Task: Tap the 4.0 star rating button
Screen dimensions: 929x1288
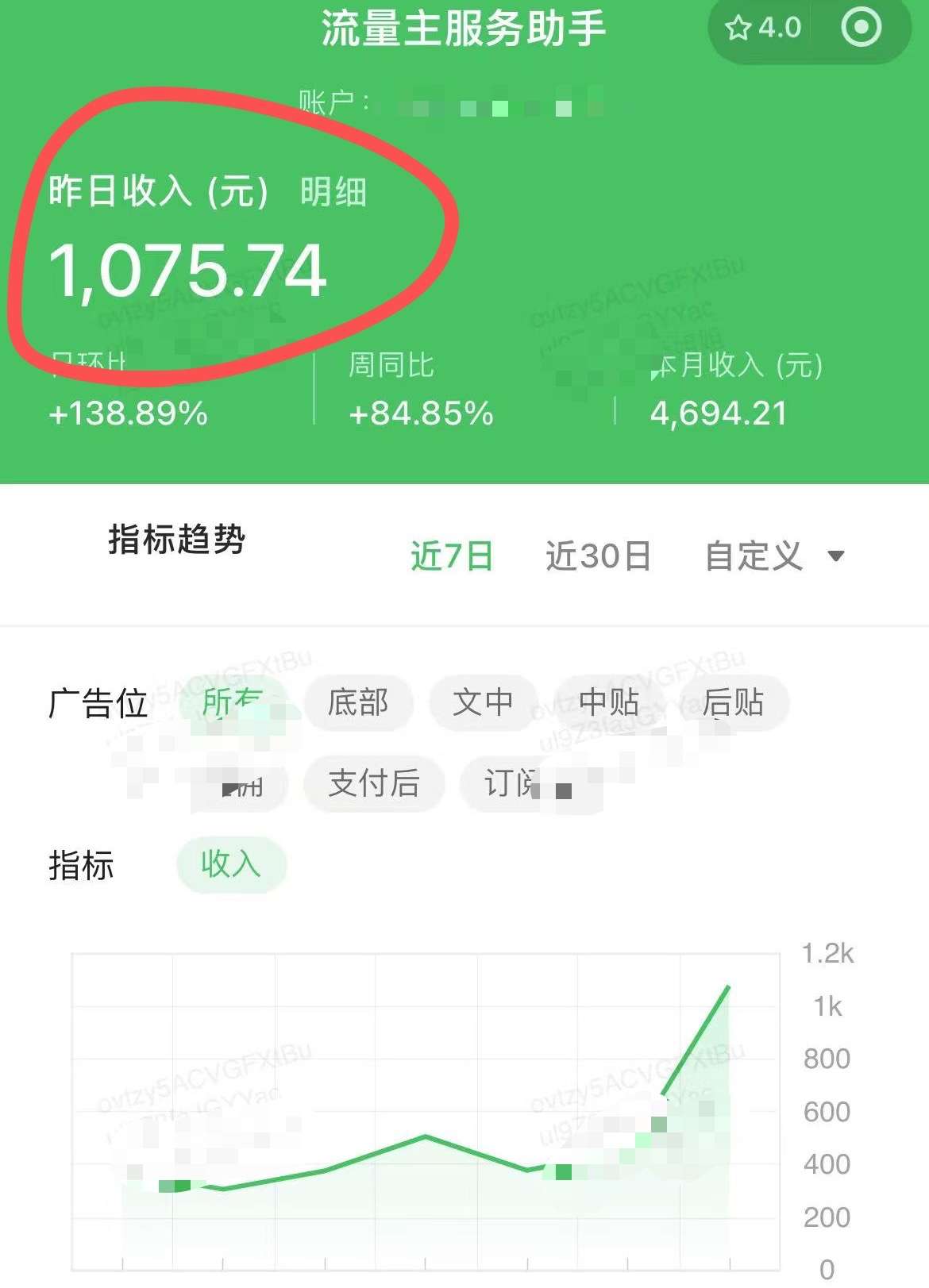Action: tap(763, 29)
